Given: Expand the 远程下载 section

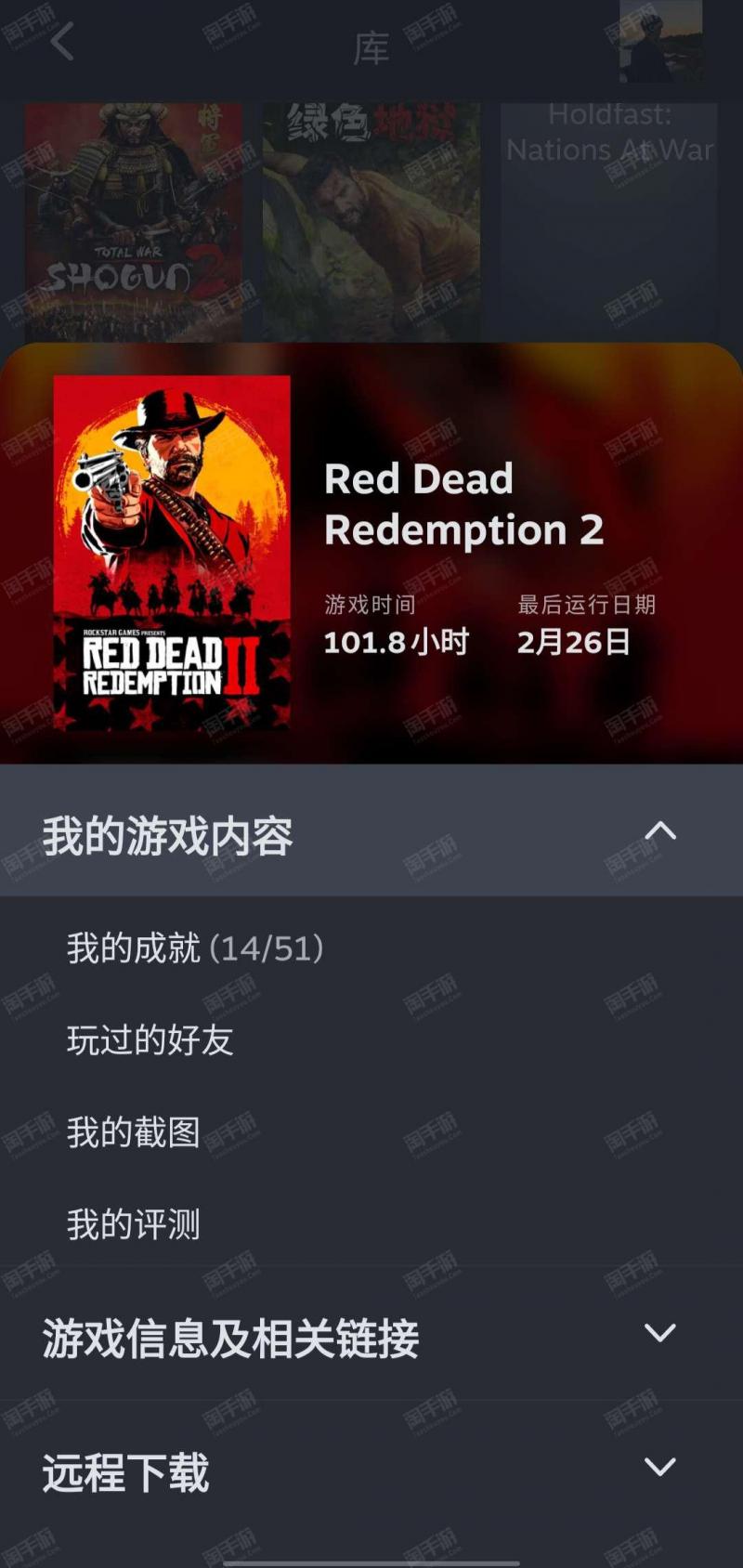Looking at the screenshot, I should [x=371, y=1470].
